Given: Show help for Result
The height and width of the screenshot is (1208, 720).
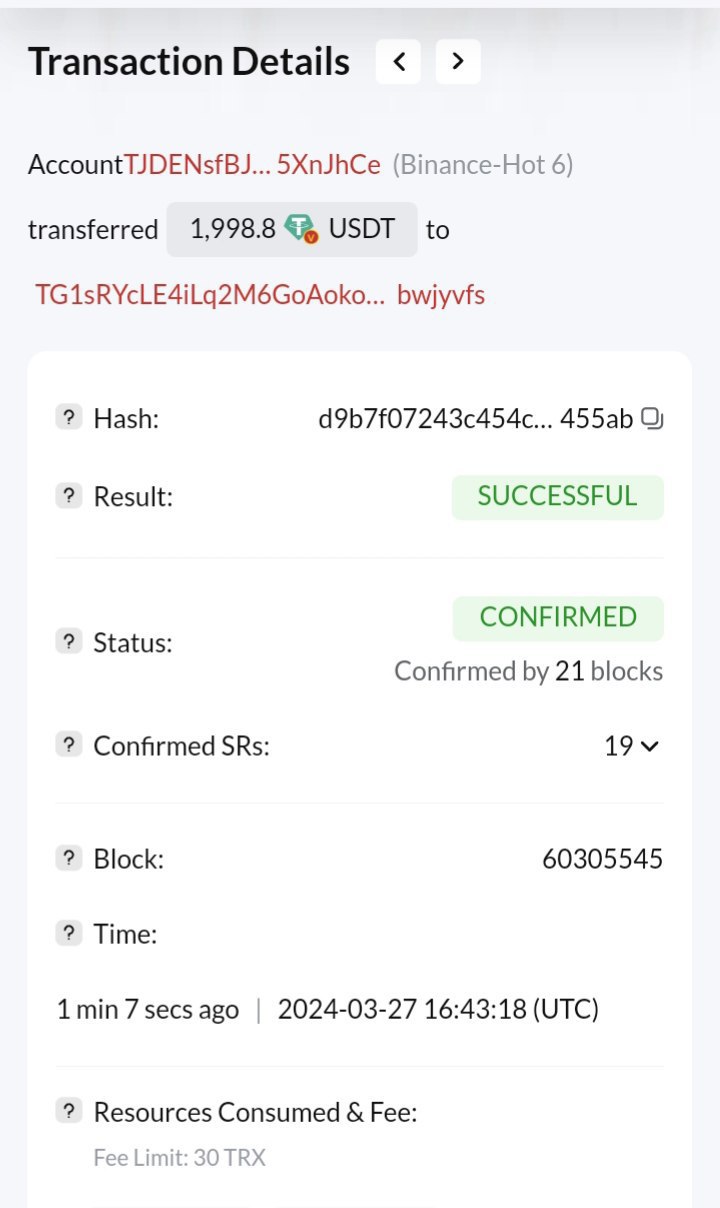Looking at the screenshot, I should coord(68,496).
